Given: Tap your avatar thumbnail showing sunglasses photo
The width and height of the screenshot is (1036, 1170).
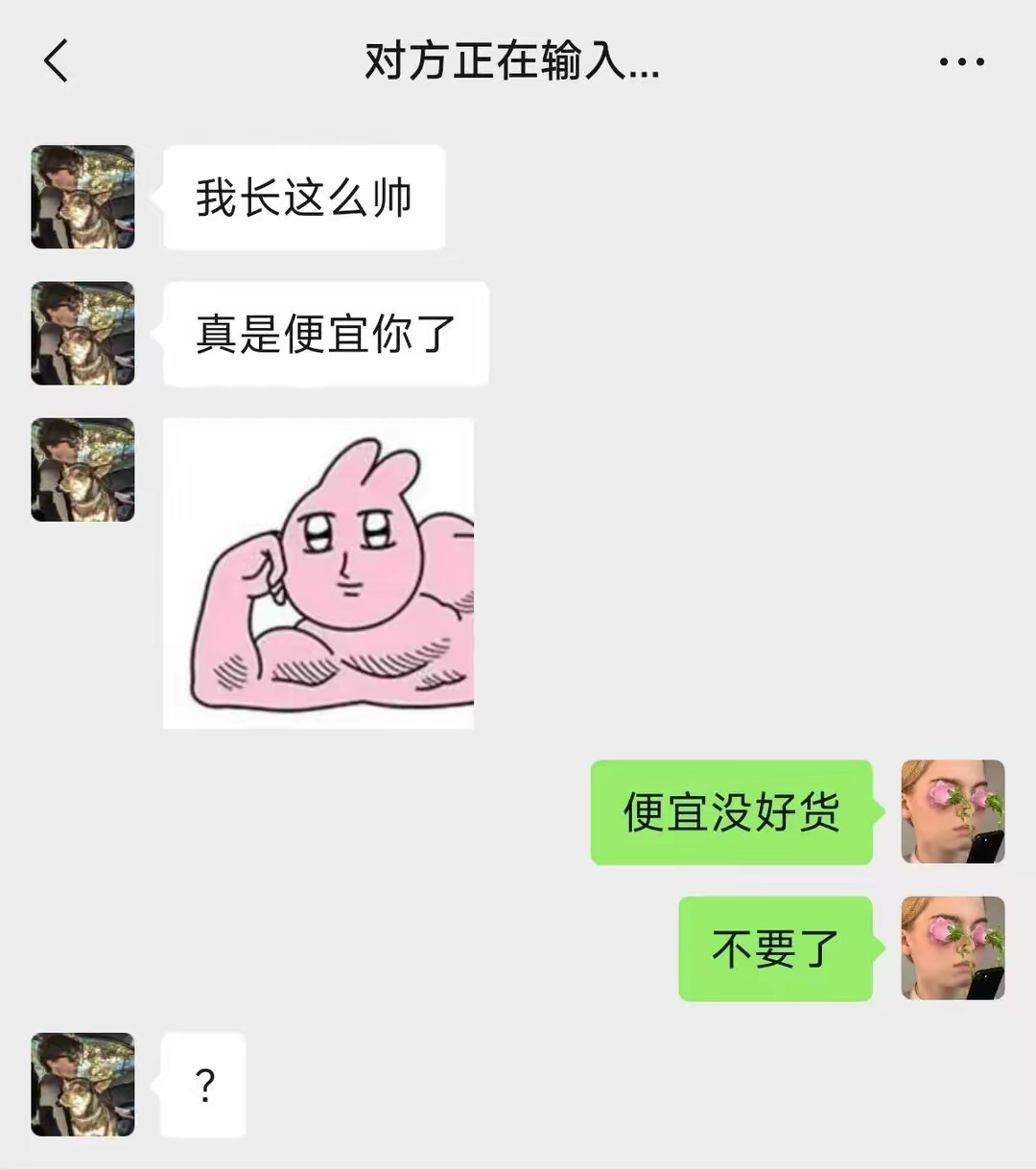Looking at the screenshot, I should coord(953,812).
